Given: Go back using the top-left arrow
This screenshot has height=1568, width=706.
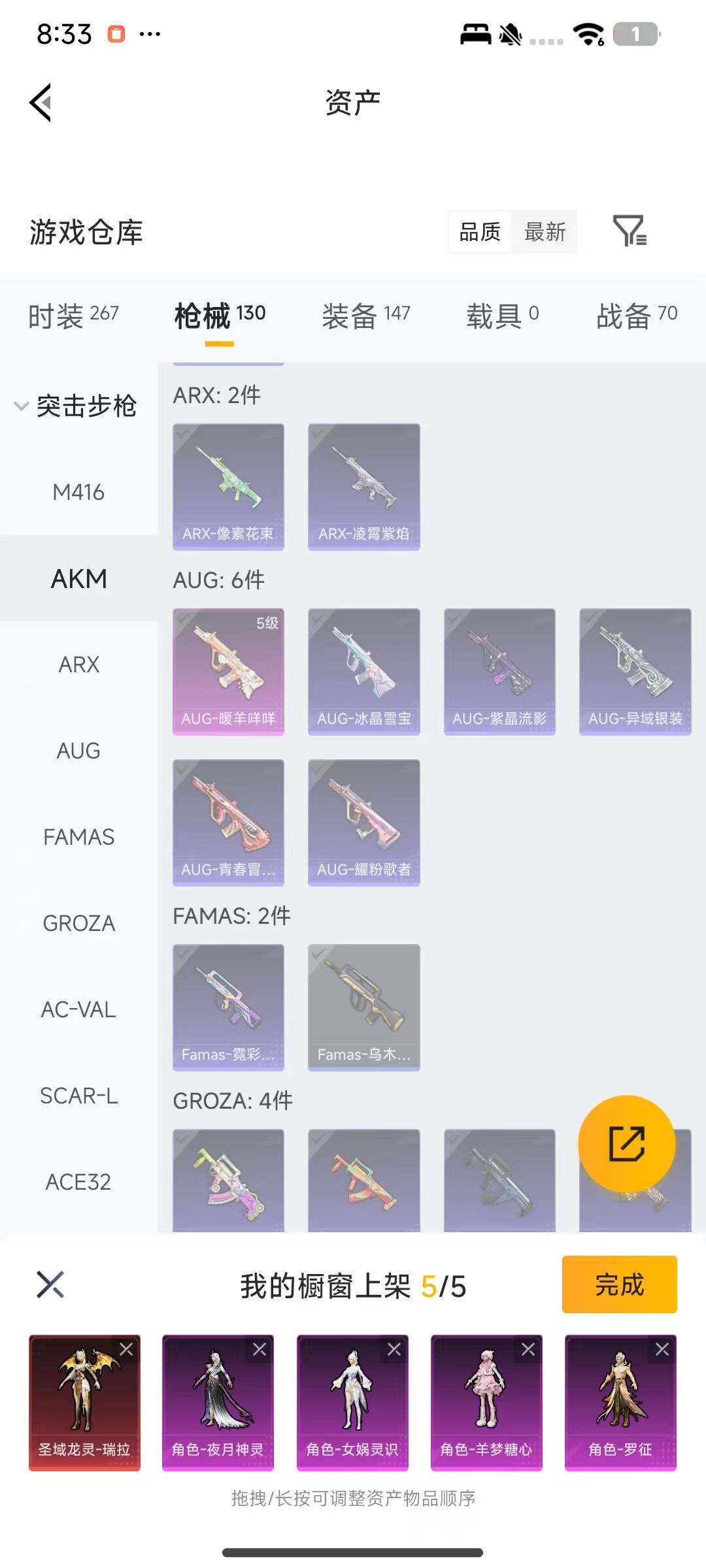Looking at the screenshot, I should coord(41,103).
